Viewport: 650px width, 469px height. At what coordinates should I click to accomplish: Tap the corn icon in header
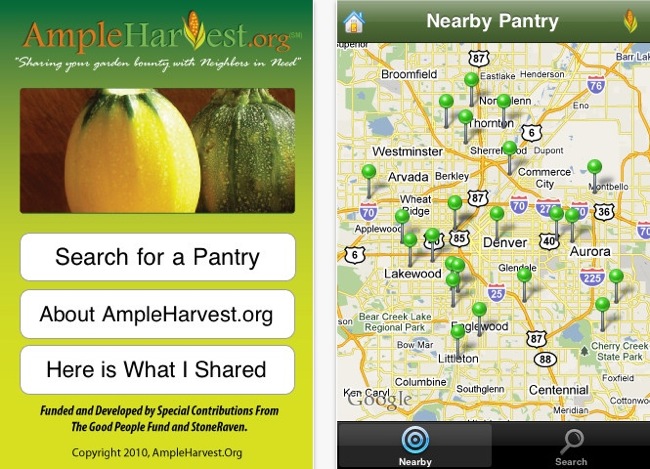[631, 21]
